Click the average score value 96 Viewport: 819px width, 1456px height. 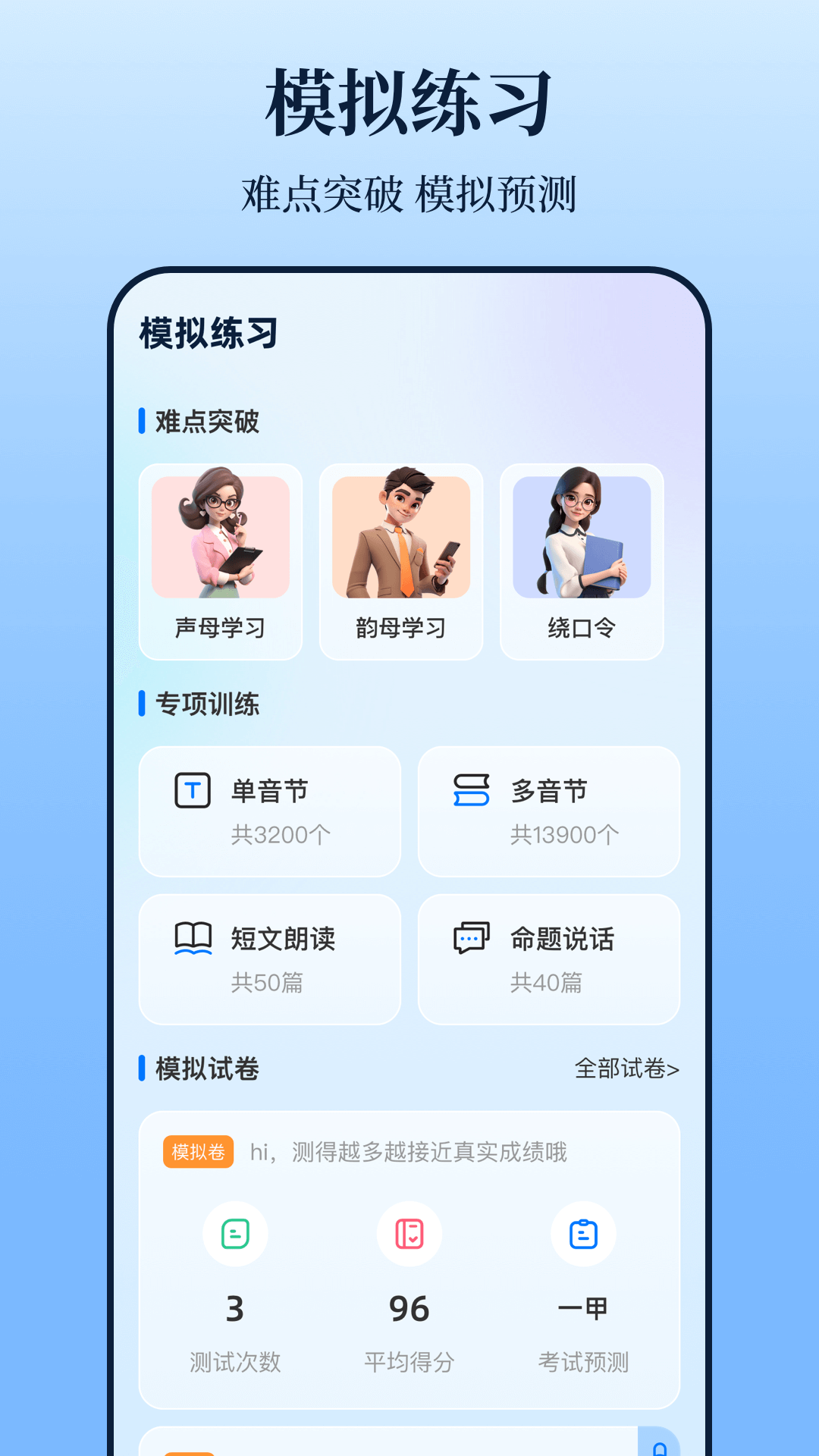tap(409, 1306)
